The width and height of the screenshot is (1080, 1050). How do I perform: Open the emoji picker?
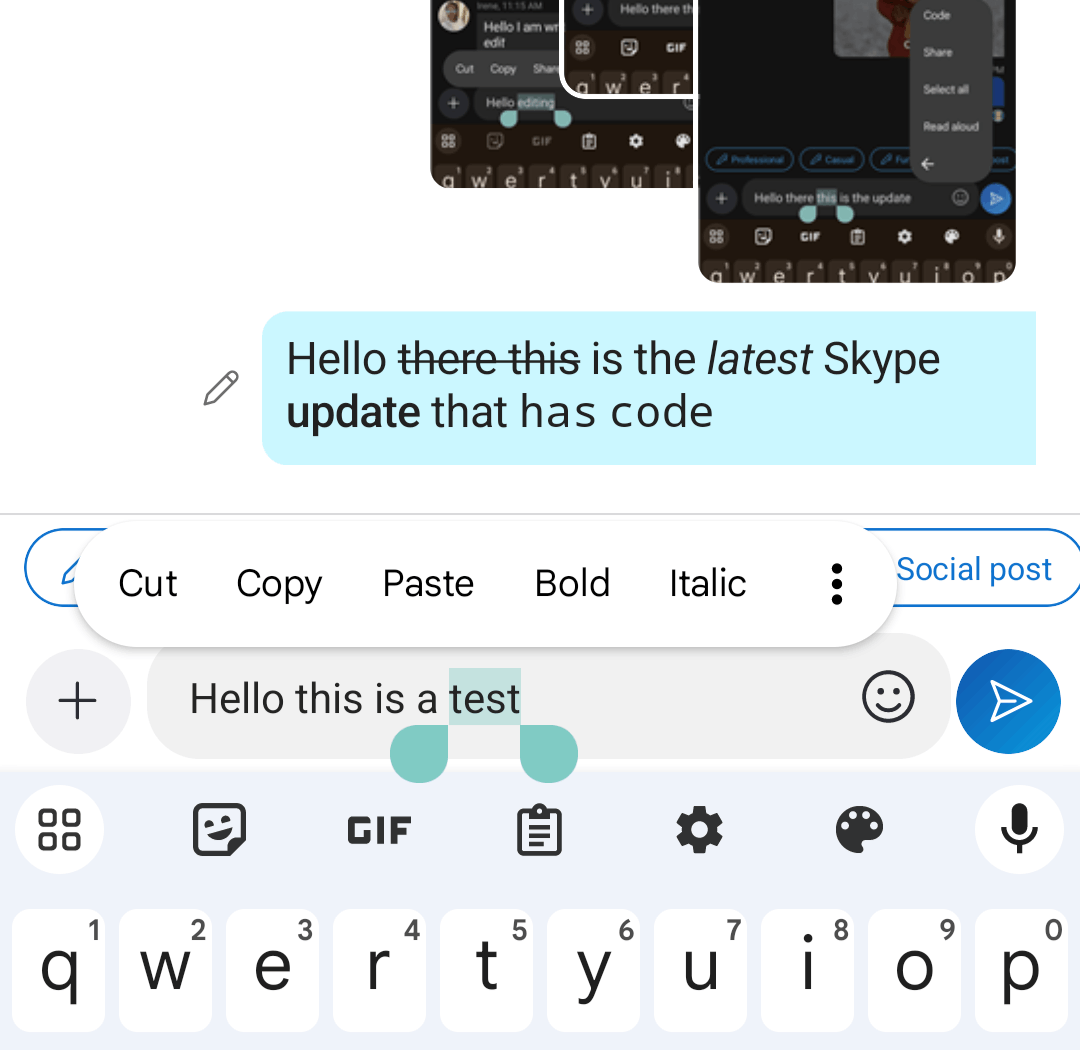(x=888, y=697)
